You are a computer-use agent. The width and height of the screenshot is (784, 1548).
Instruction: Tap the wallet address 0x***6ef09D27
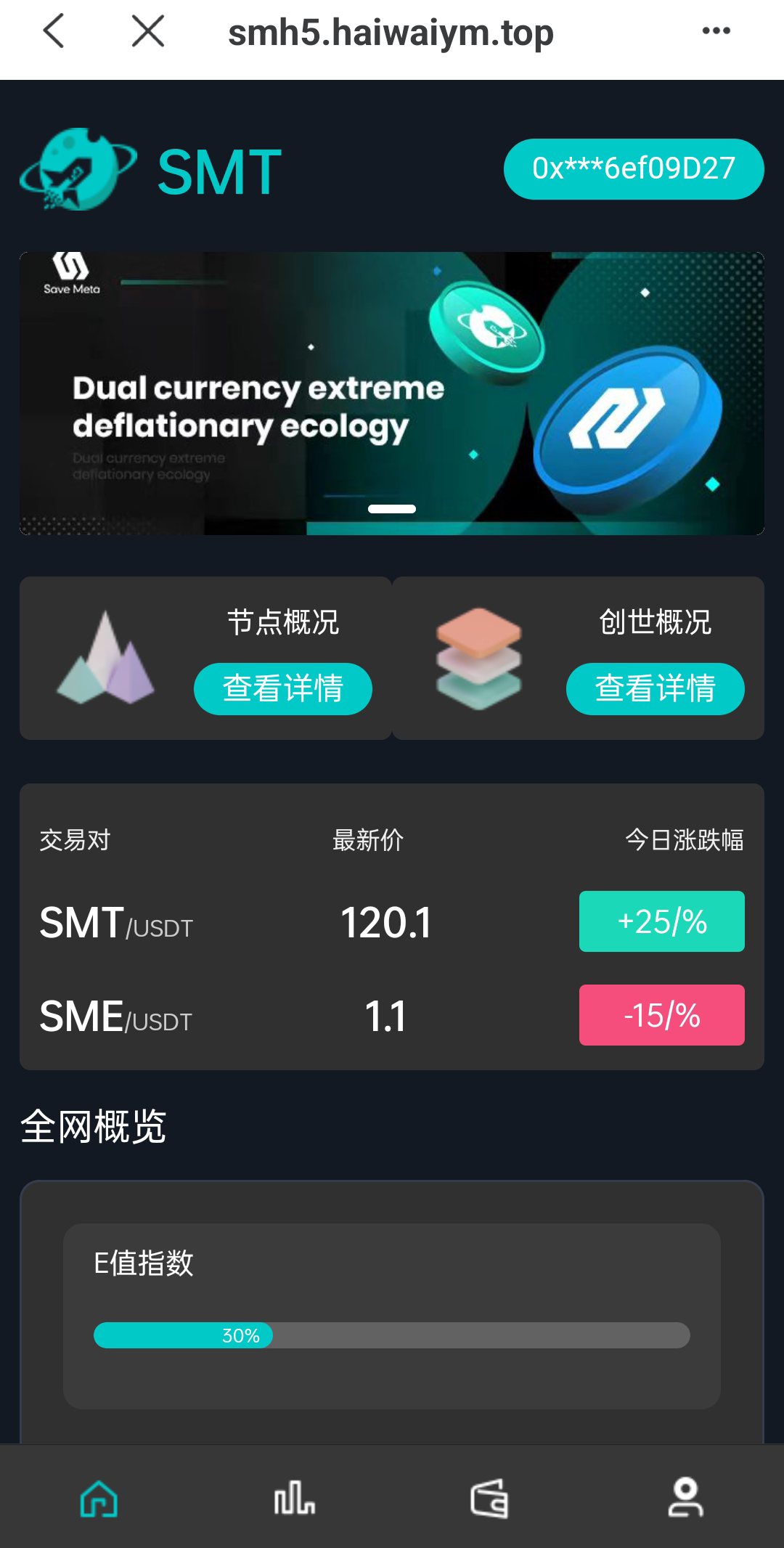(633, 169)
